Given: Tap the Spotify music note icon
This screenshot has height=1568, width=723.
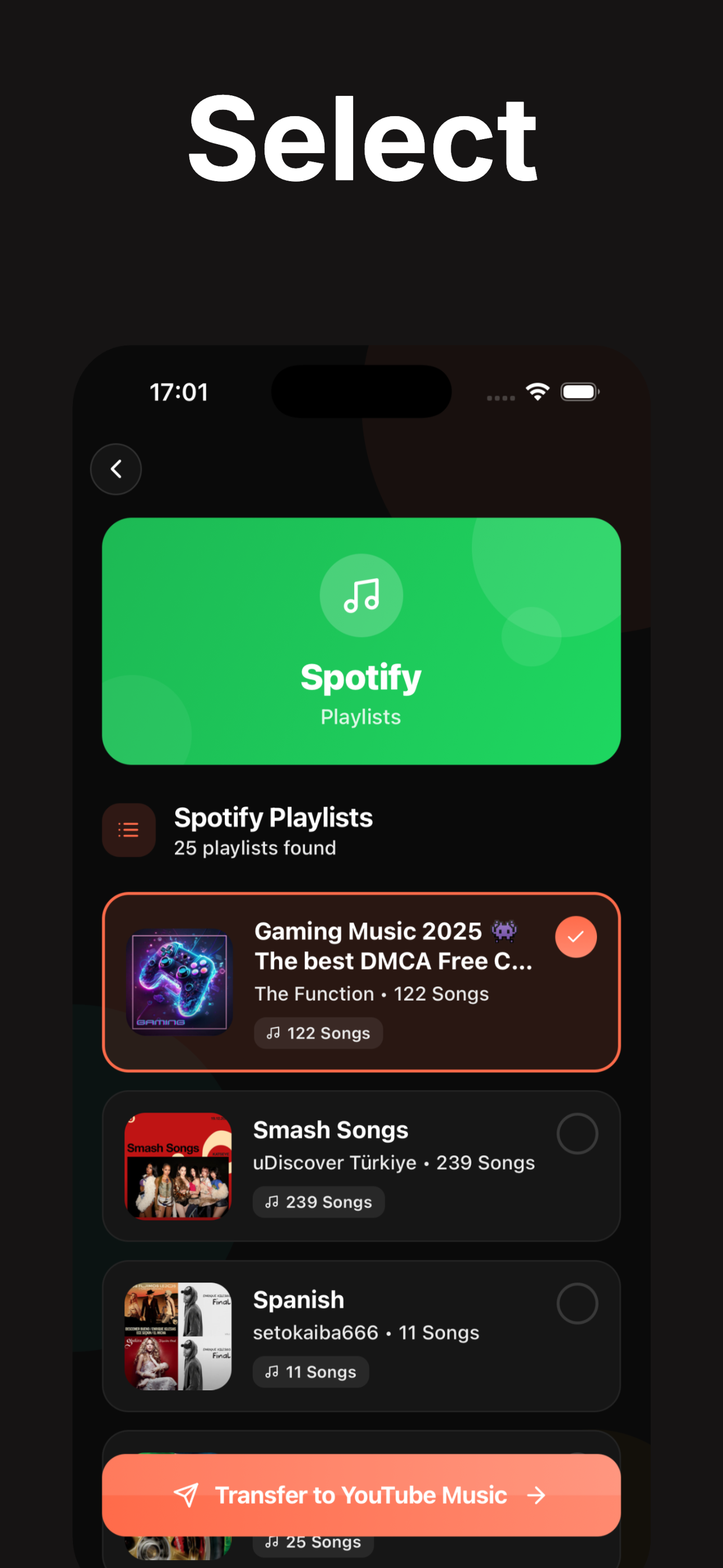Looking at the screenshot, I should [x=361, y=597].
